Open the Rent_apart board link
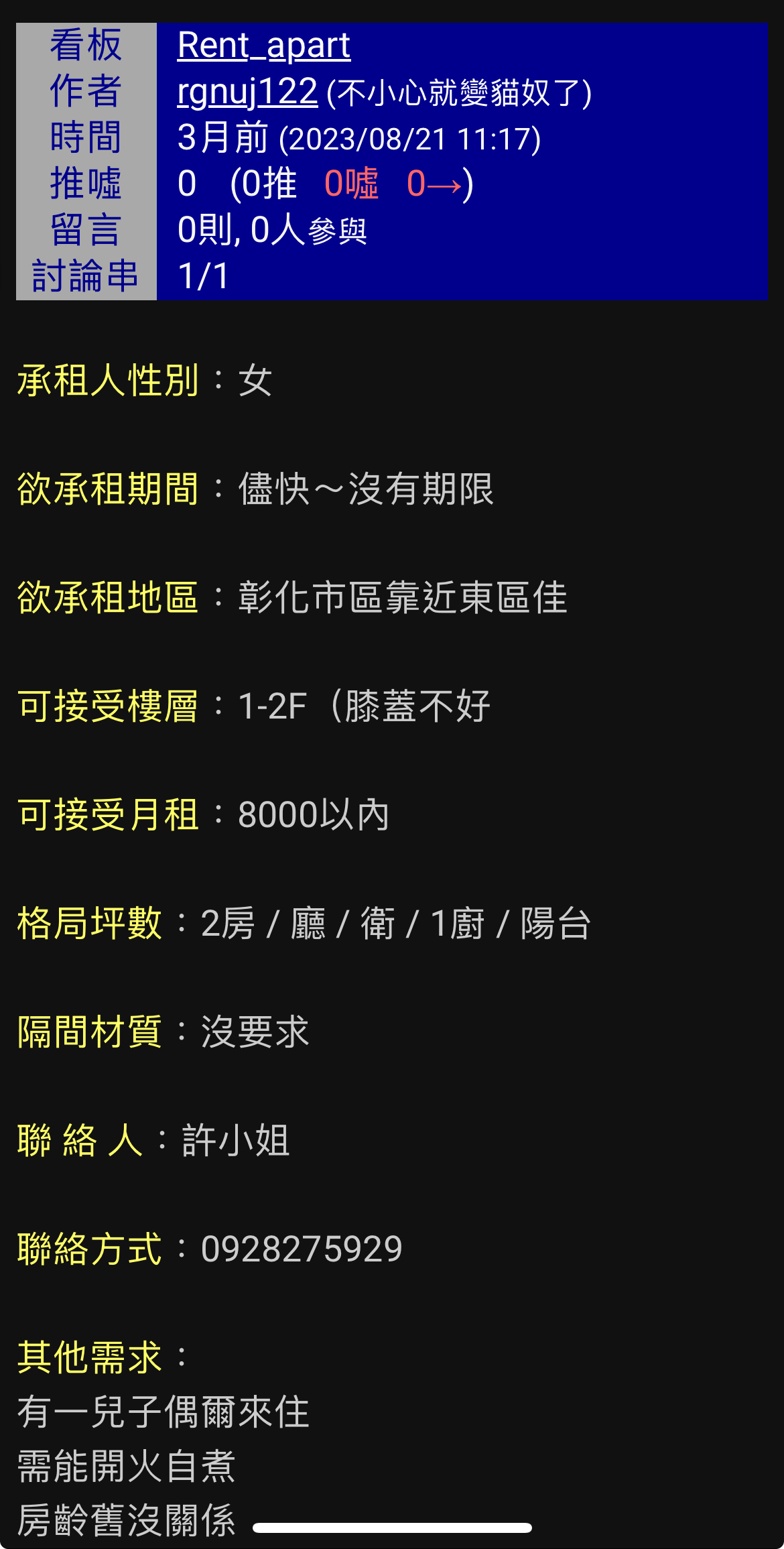Image resolution: width=784 pixels, height=1549 pixels. point(263,46)
